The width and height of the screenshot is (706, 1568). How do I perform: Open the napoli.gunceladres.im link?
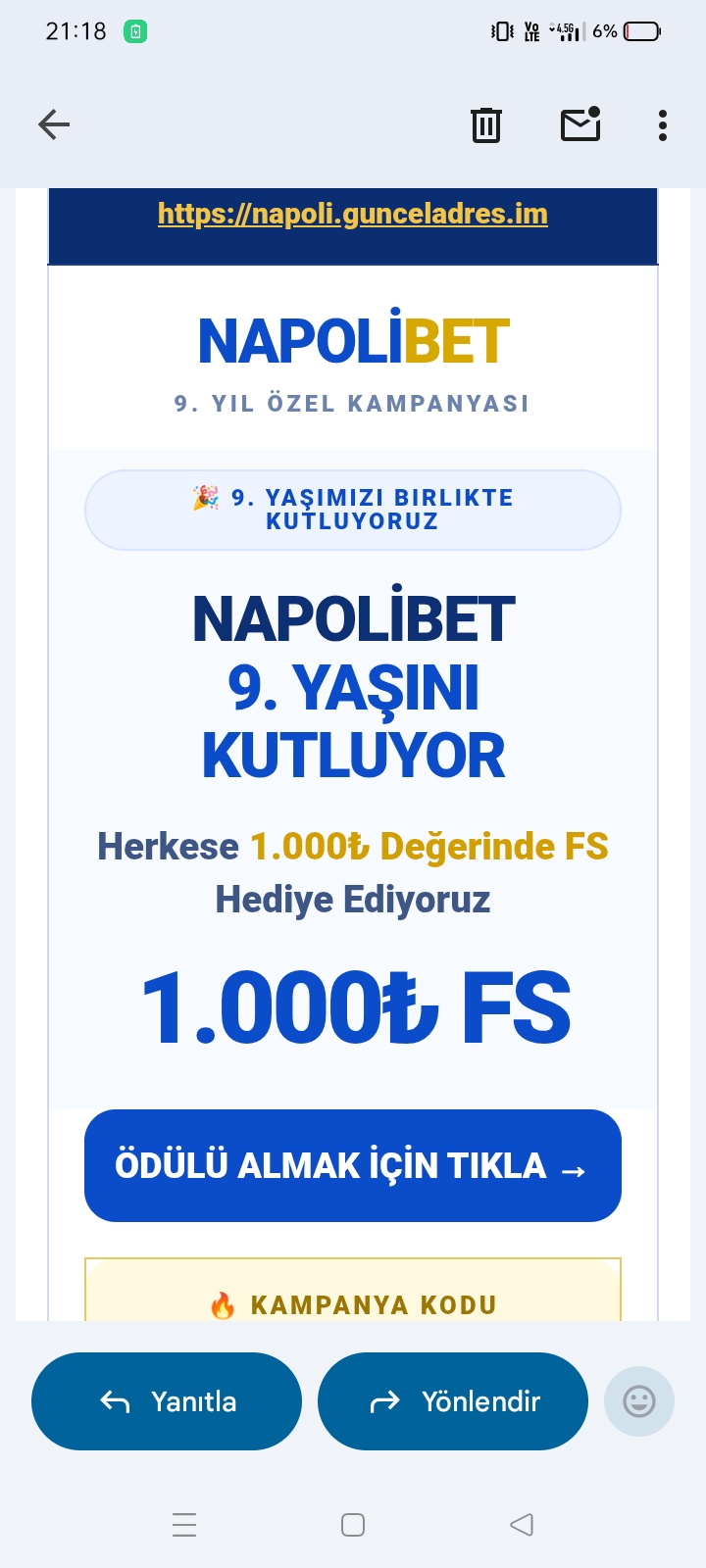pos(353,214)
